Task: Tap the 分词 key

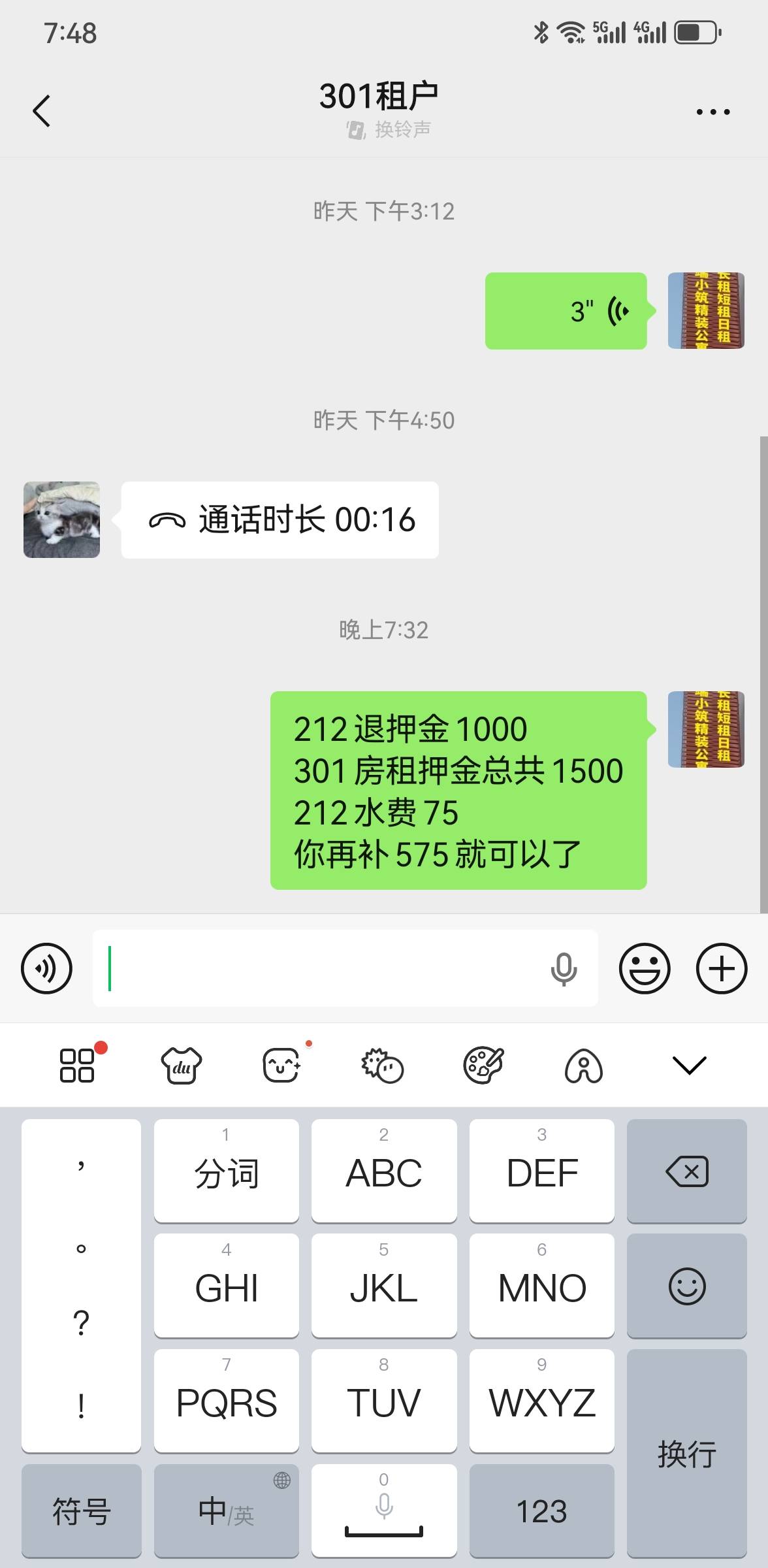Action: 226,1171
